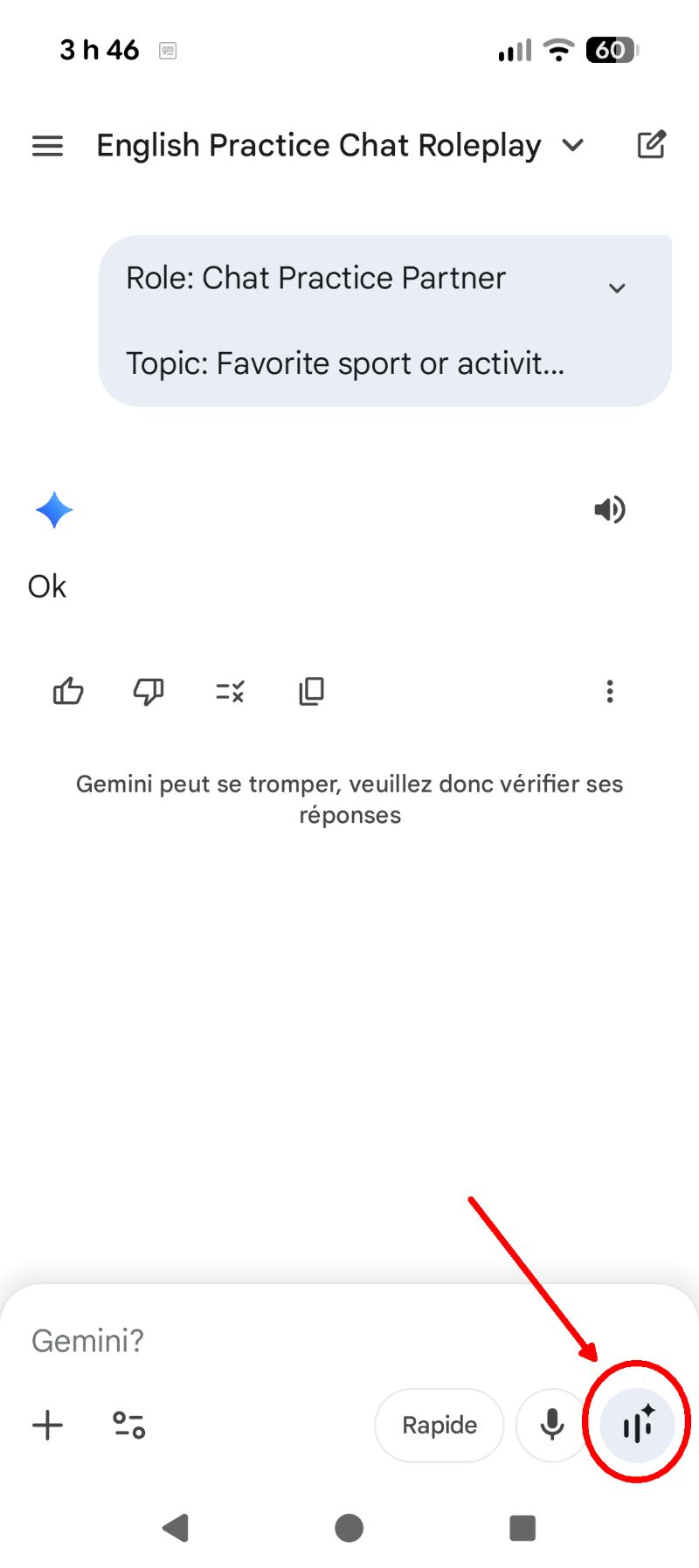Image resolution: width=699 pixels, height=1568 pixels.
Task: Check the battery indicator at 60 percent
Action: click(612, 50)
